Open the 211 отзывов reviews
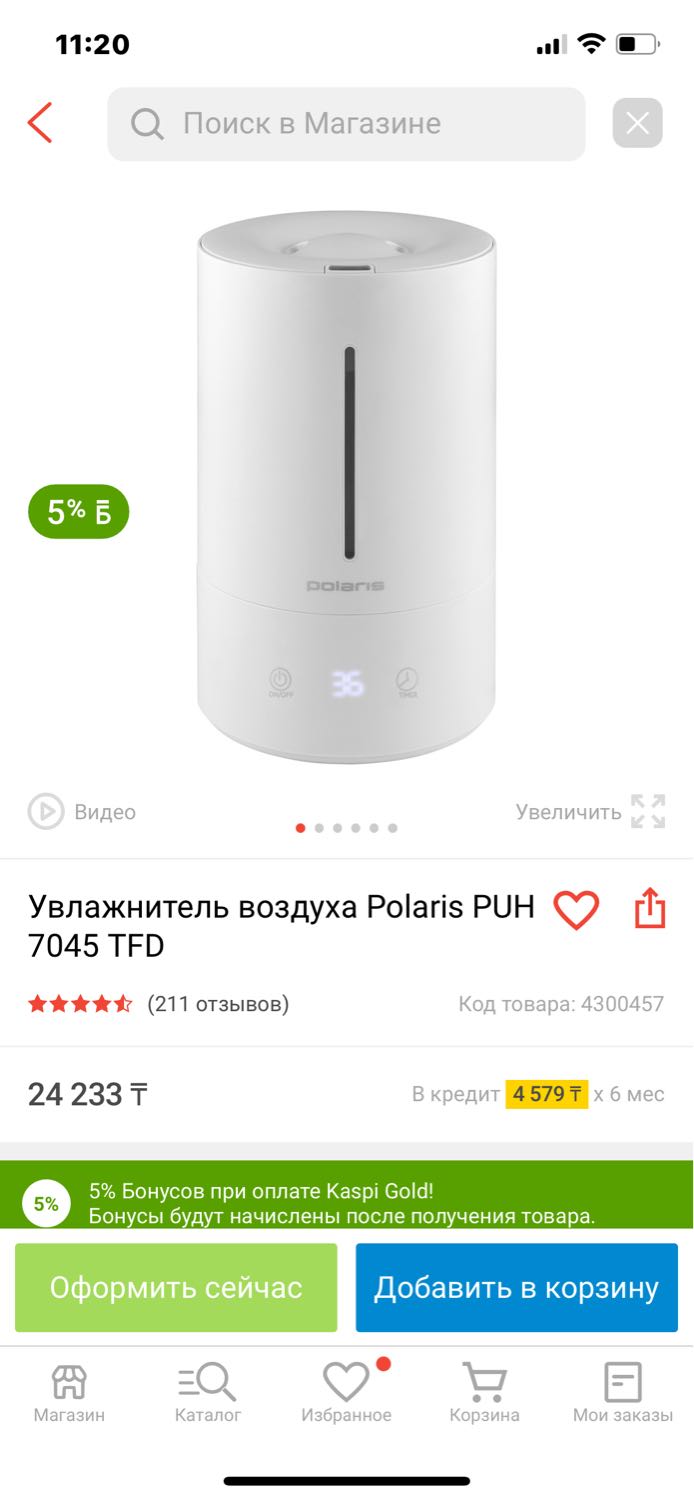Image resolution: width=694 pixels, height=1500 pixels. click(218, 1003)
